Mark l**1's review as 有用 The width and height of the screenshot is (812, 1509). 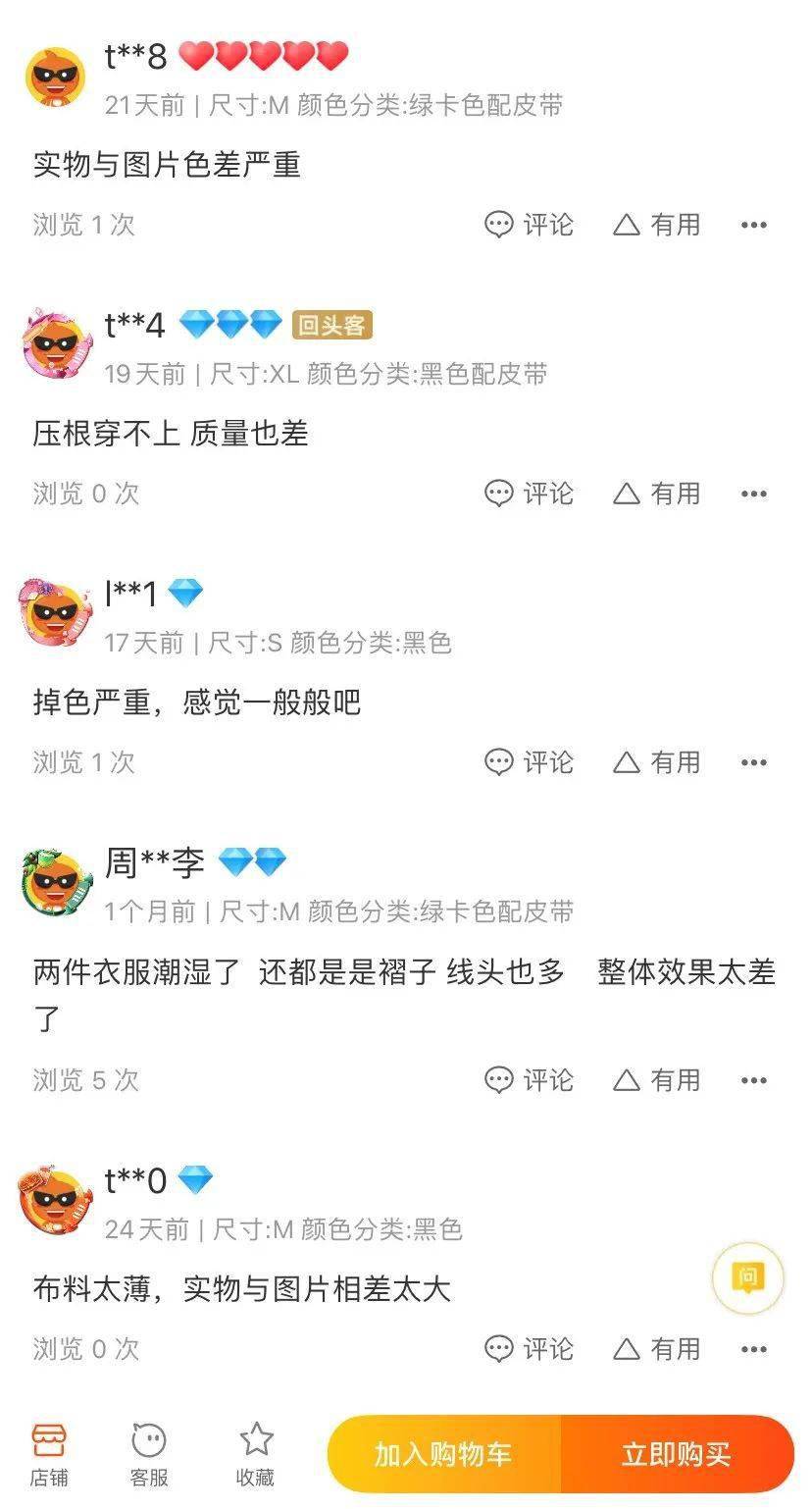click(657, 762)
